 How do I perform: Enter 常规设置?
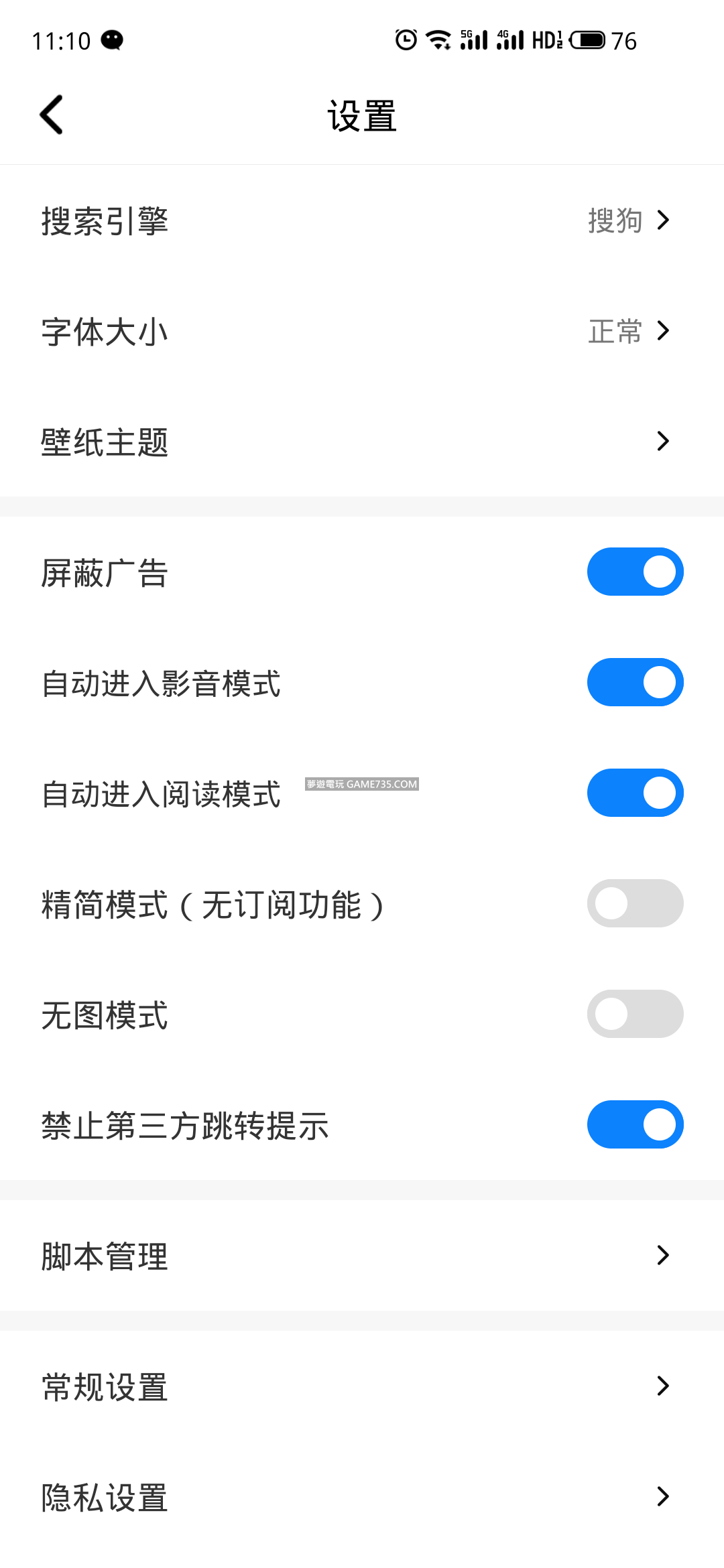point(362,1386)
